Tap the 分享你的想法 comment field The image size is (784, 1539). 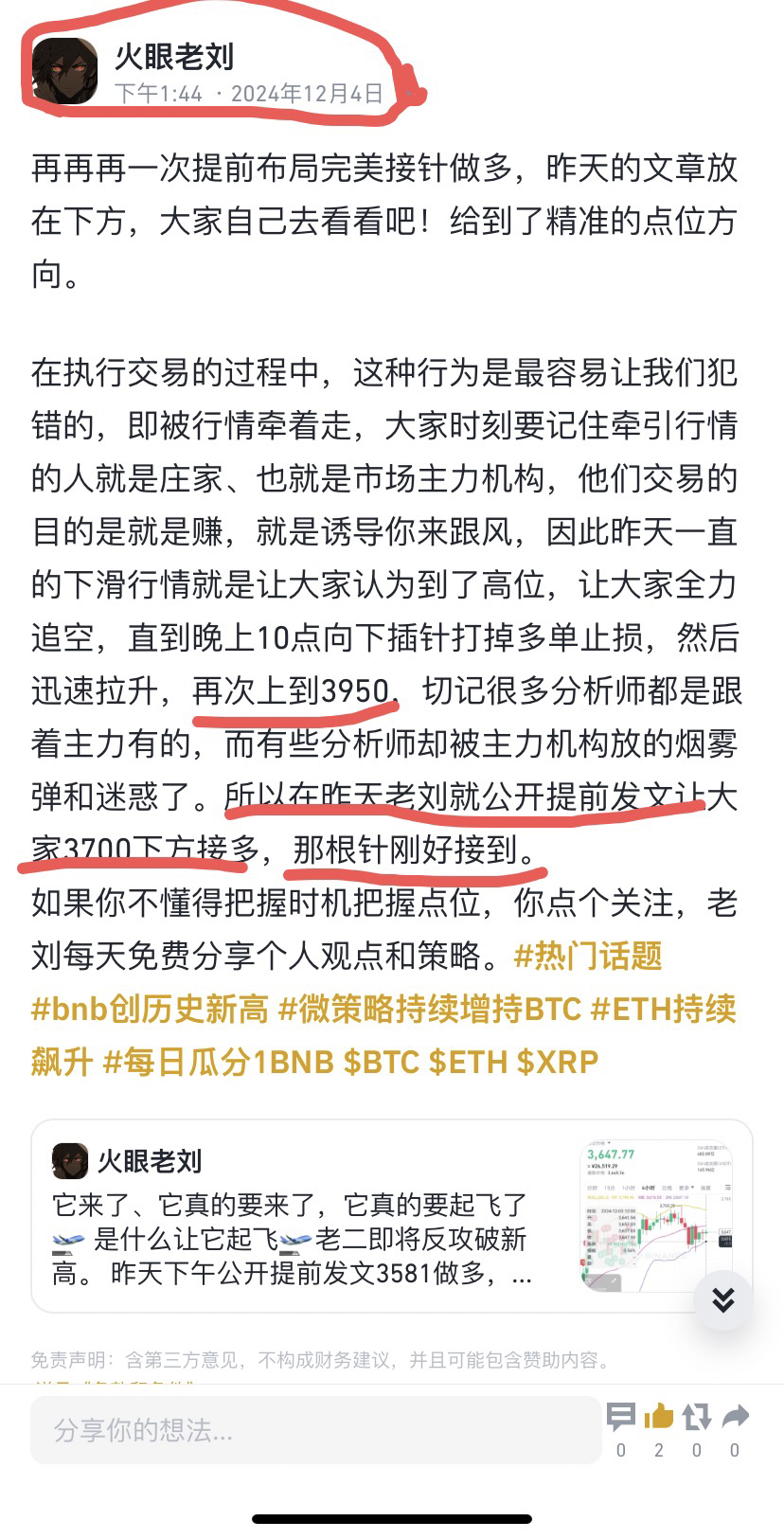315,1430
